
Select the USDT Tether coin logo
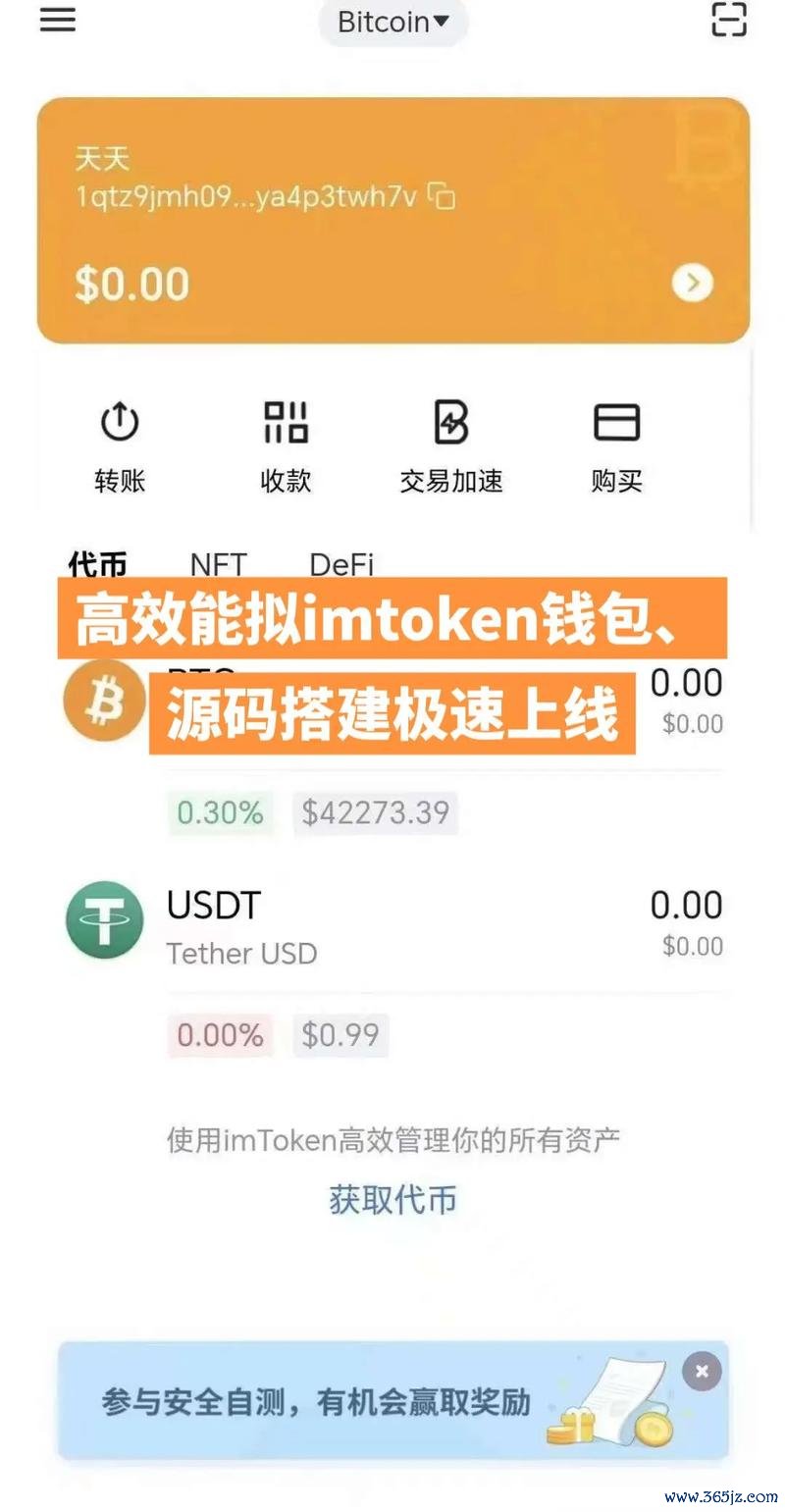coord(104,921)
